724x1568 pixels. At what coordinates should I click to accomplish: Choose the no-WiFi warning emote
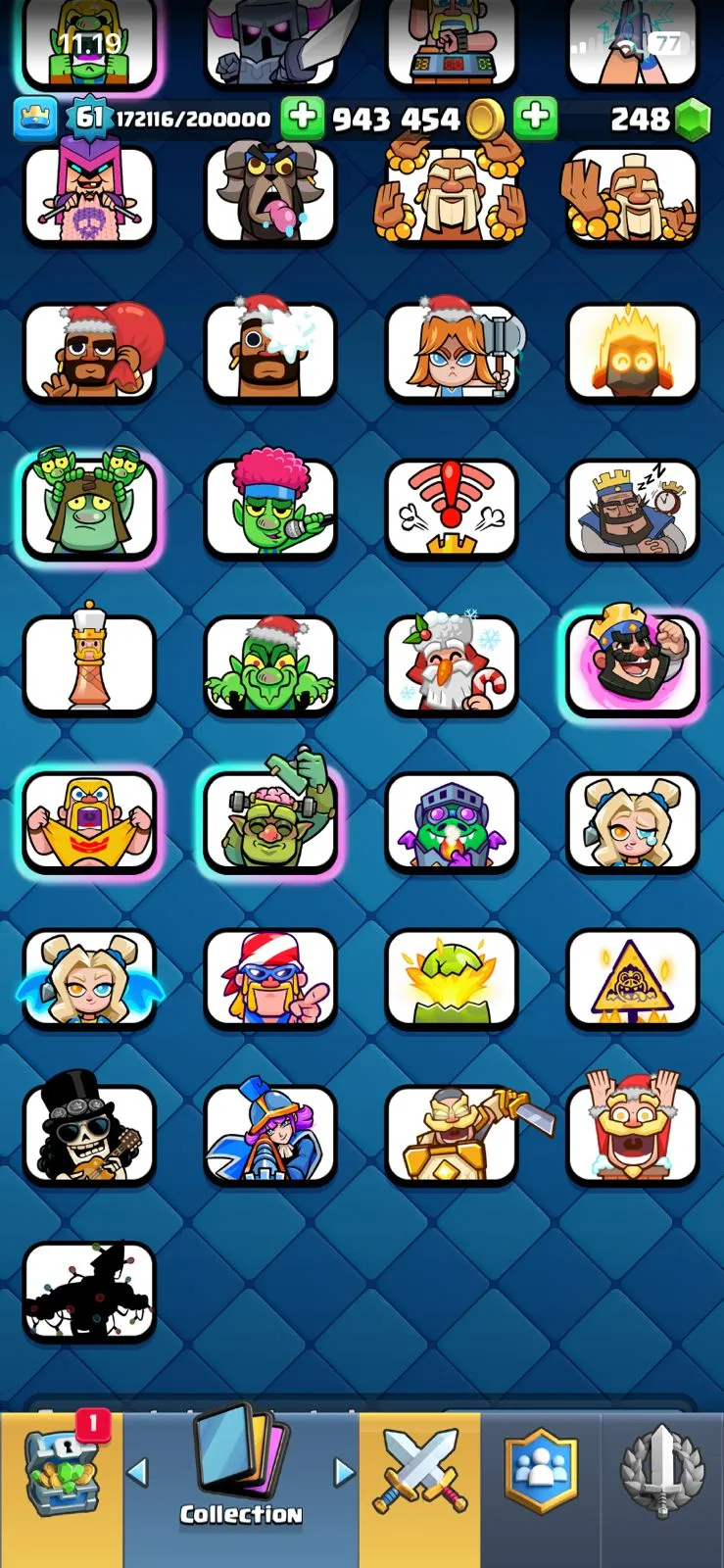coord(451,510)
